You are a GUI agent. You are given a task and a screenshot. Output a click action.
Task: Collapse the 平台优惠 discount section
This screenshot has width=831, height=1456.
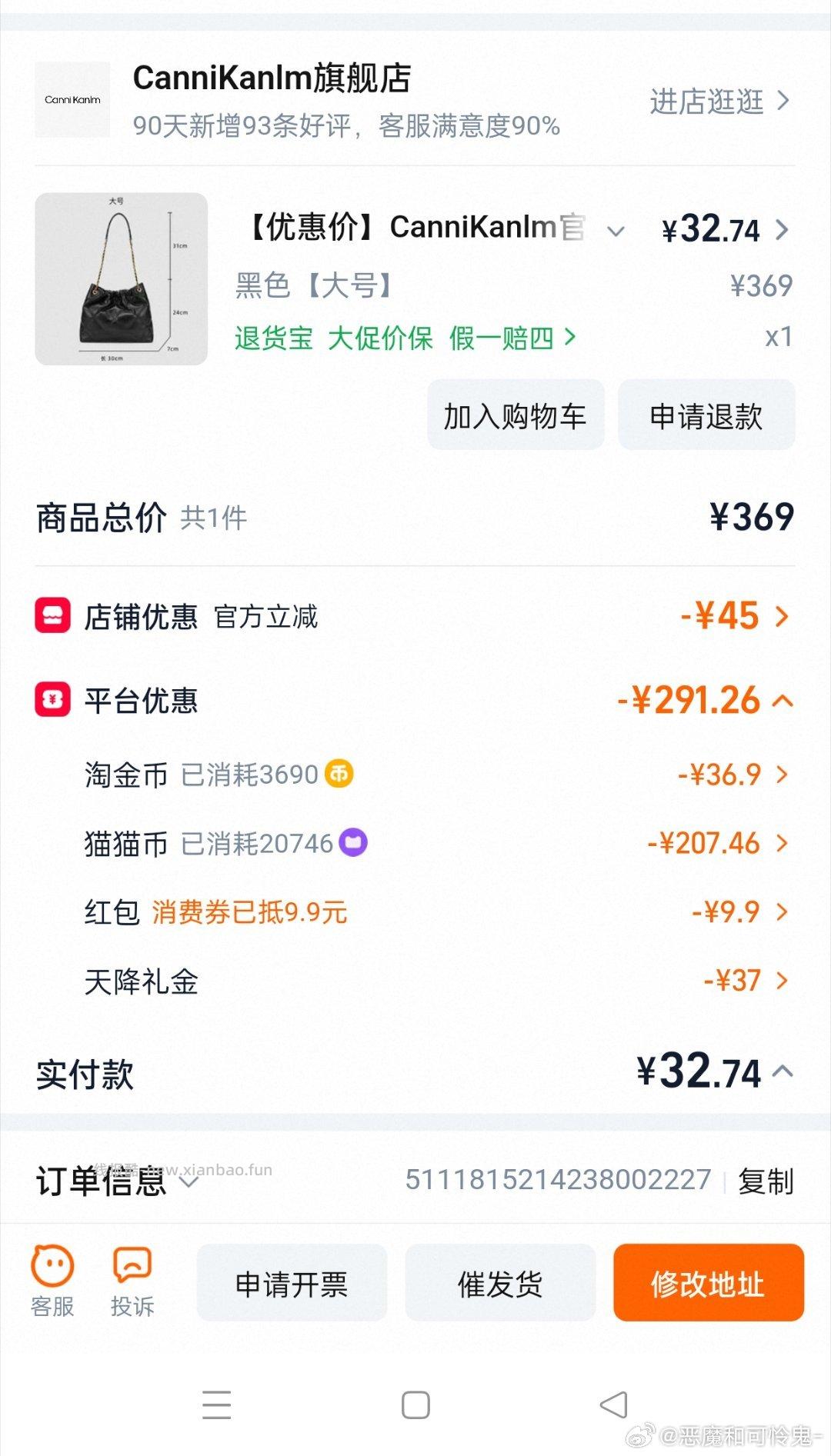(784, 701)
